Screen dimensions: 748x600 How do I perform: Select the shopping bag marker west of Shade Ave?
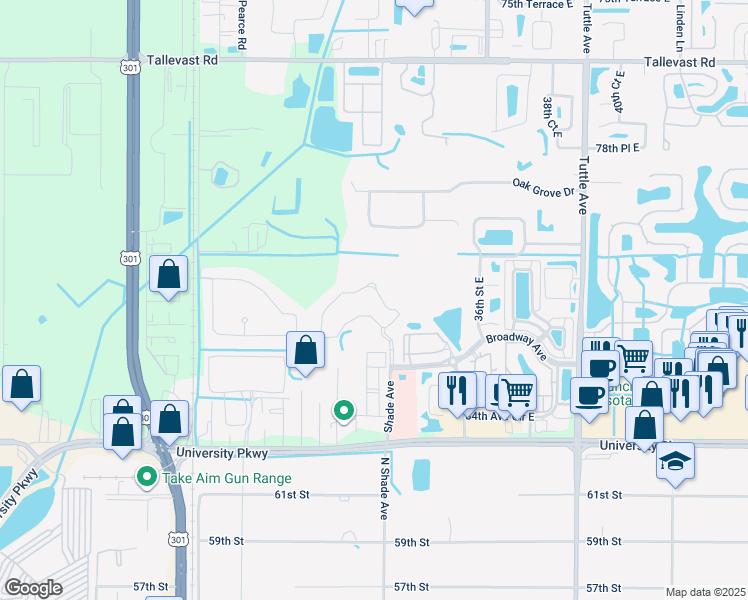[x=306, y=351]
